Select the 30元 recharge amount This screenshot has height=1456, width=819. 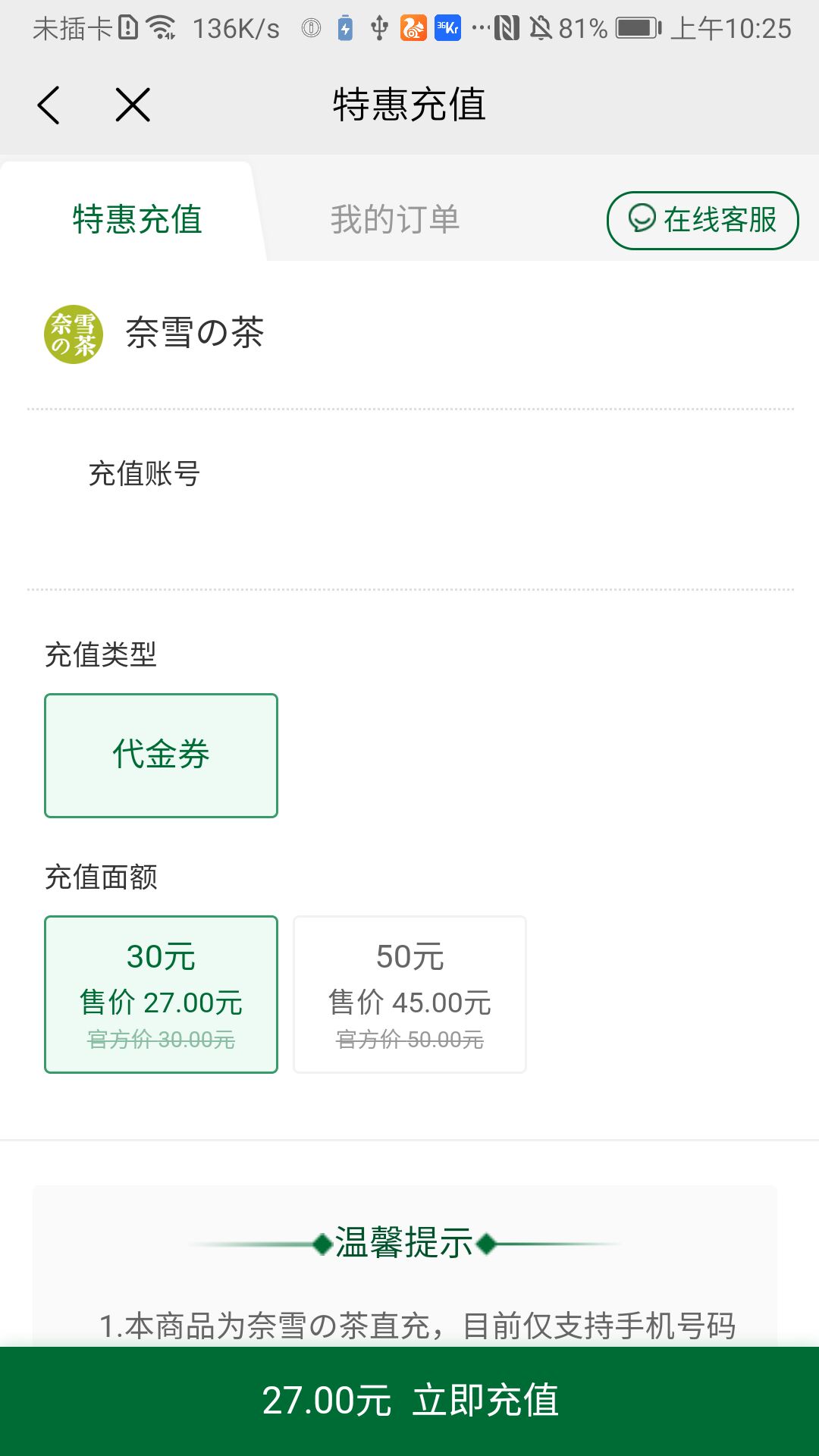point(161,994)
